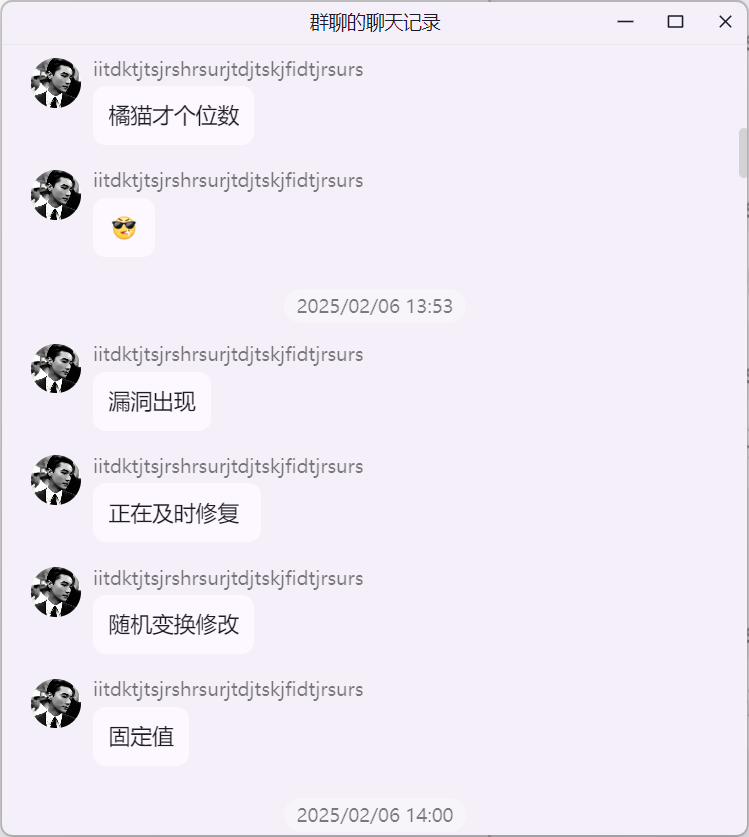Minimize the 群聊的聊天记录 window
Screen dimensions: 749x837
tap(626, 22)
